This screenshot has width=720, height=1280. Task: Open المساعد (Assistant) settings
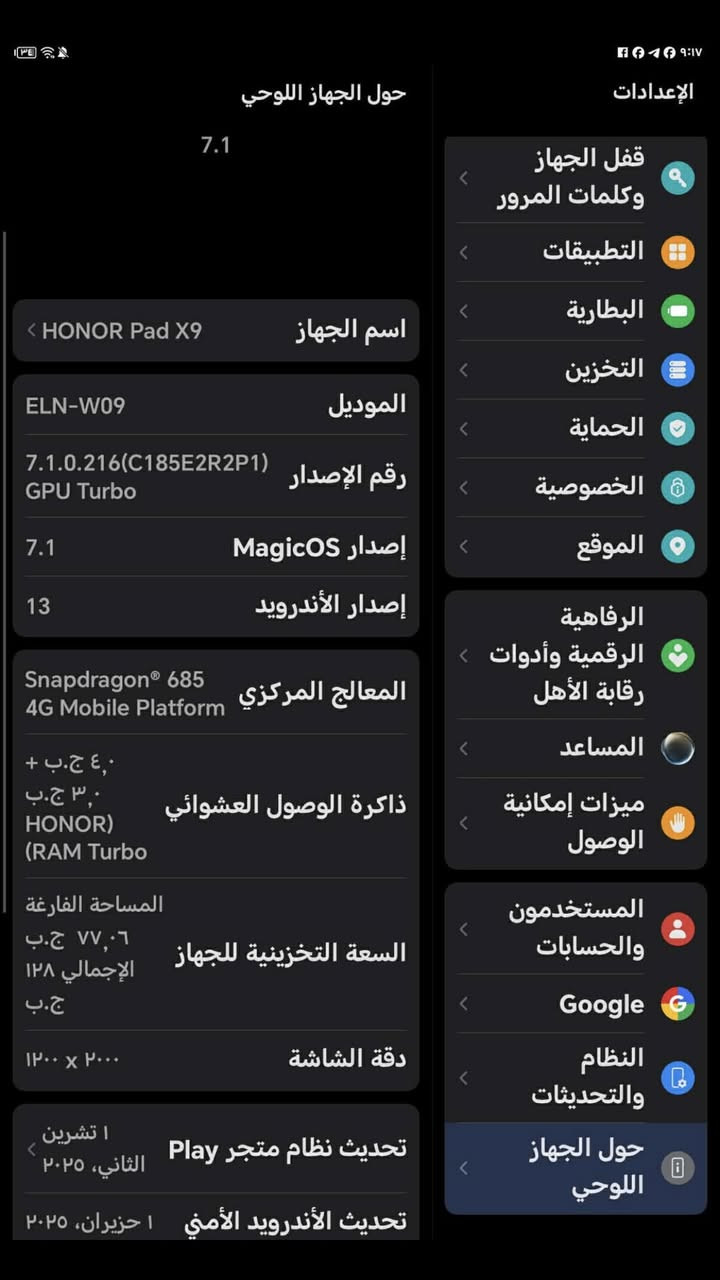pyautogui.click(x=575, y=748)
